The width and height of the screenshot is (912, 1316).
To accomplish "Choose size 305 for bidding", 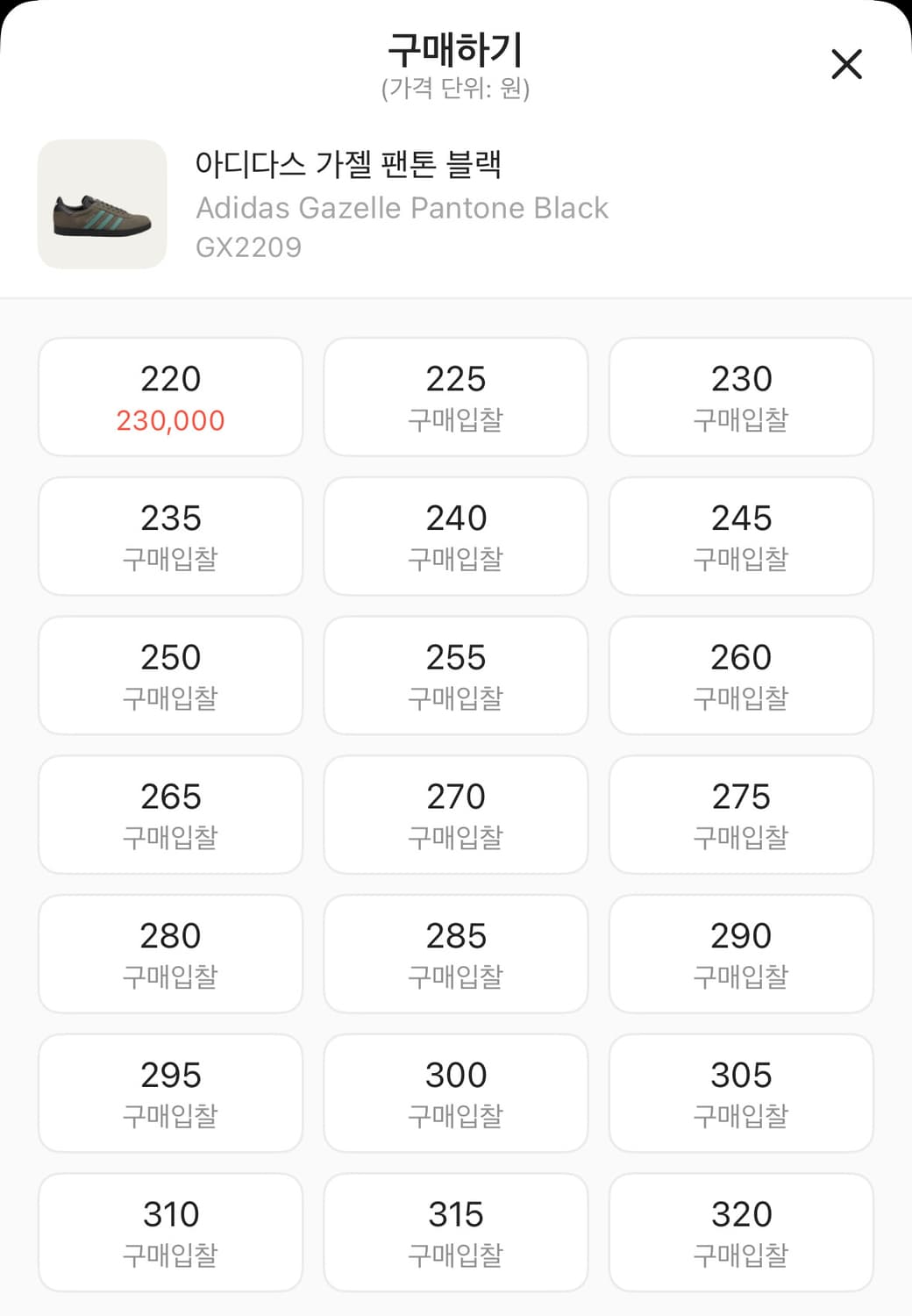I will [741, 1093].
